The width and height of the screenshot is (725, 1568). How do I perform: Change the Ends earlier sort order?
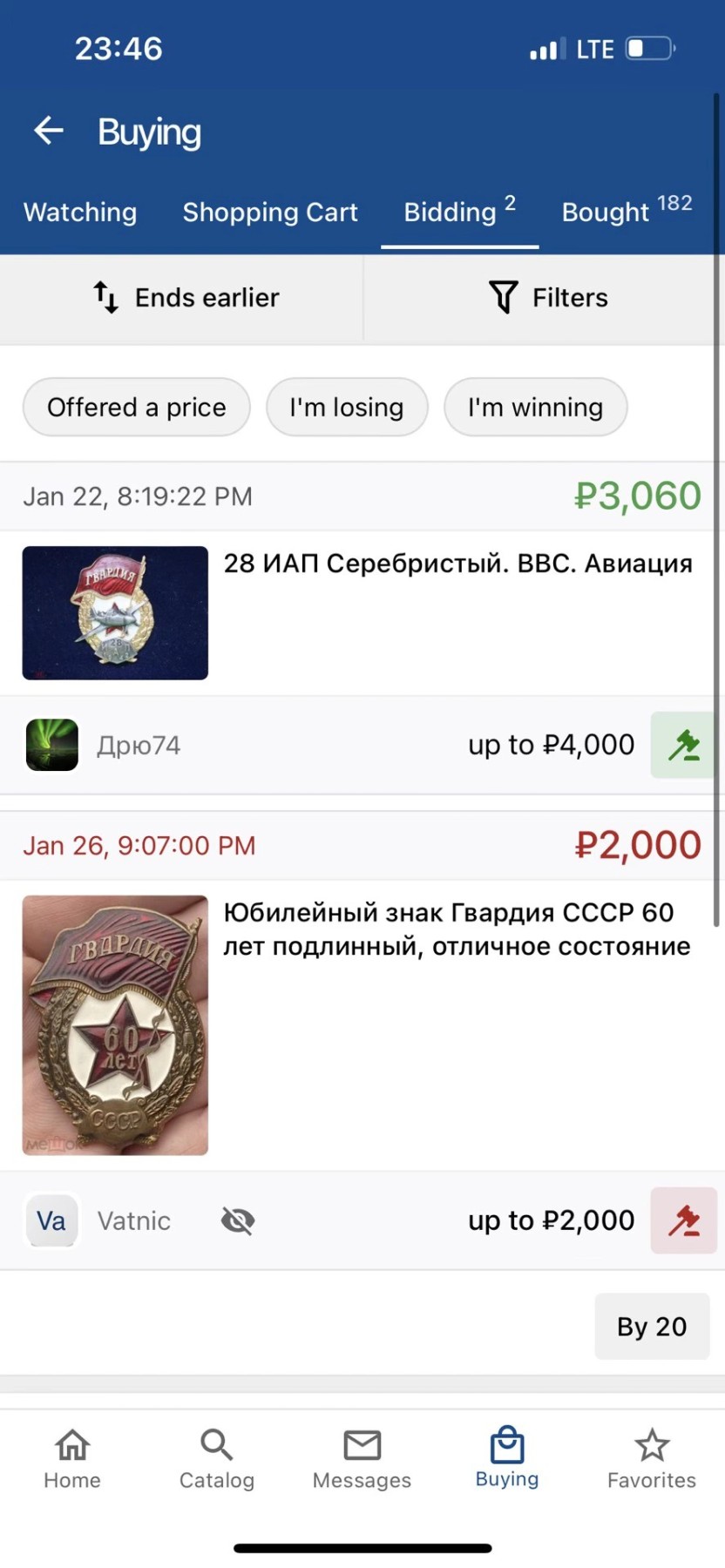tap(185, 298)
